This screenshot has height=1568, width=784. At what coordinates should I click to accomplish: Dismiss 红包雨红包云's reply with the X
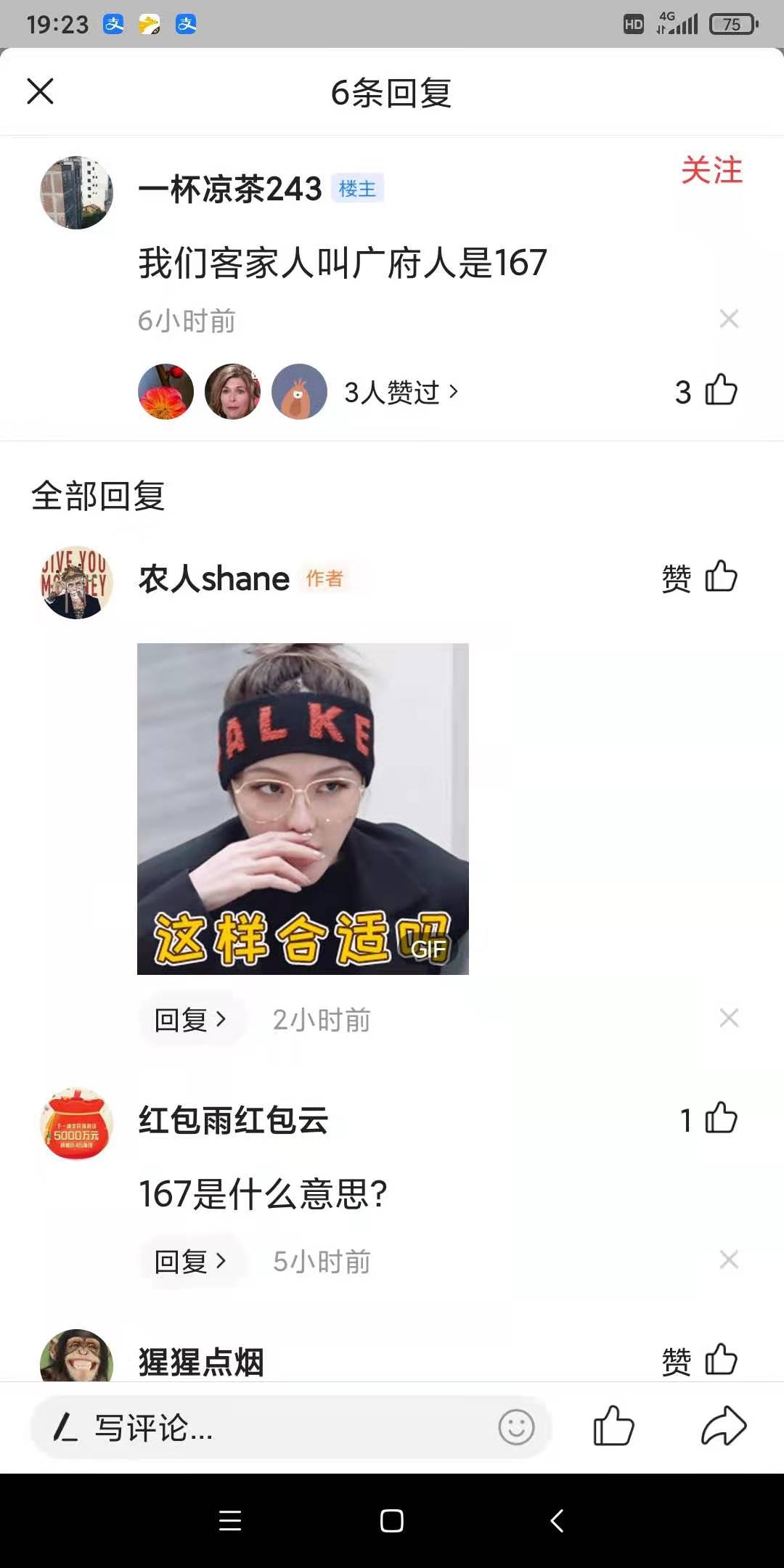[x=729, y=1259]
